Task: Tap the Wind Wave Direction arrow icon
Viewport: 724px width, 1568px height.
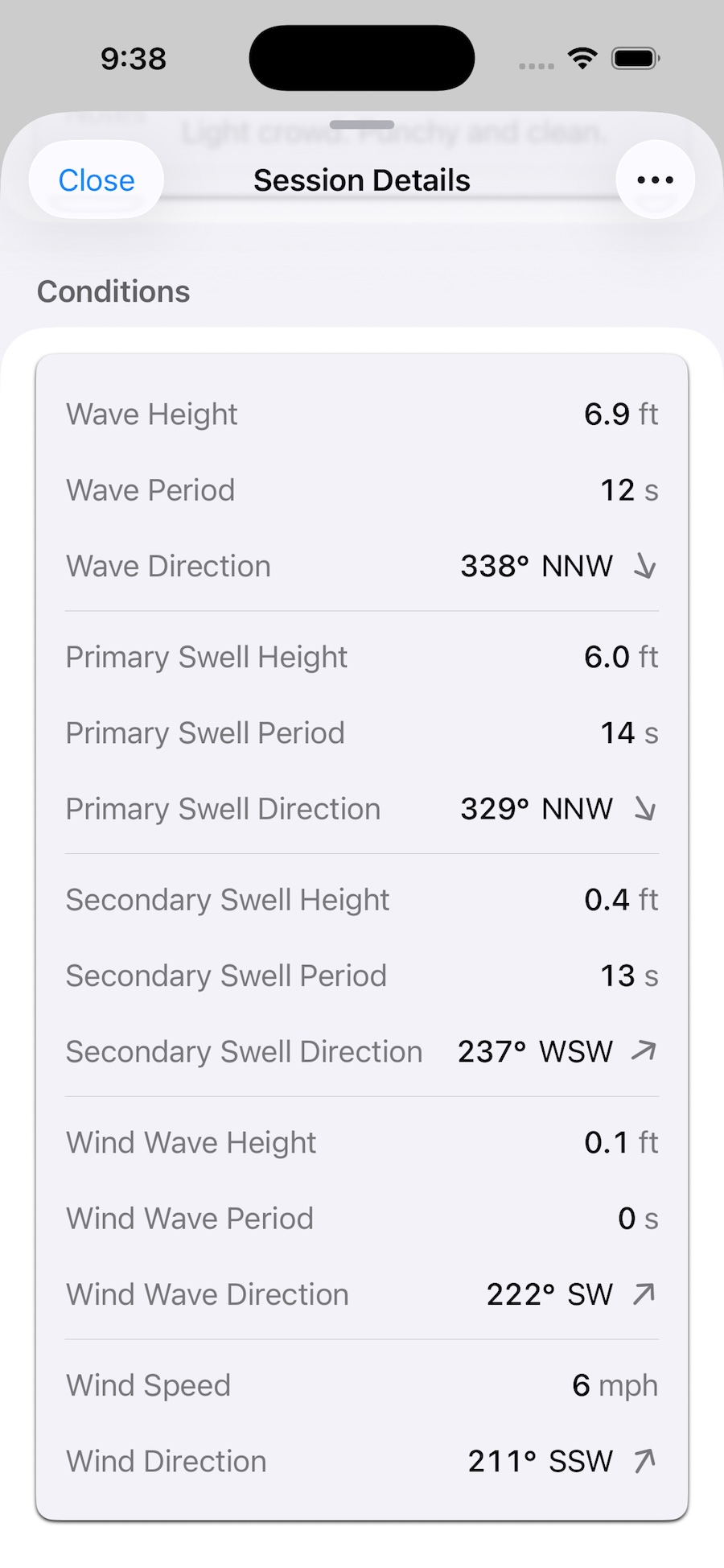Action: point(644,1294)
